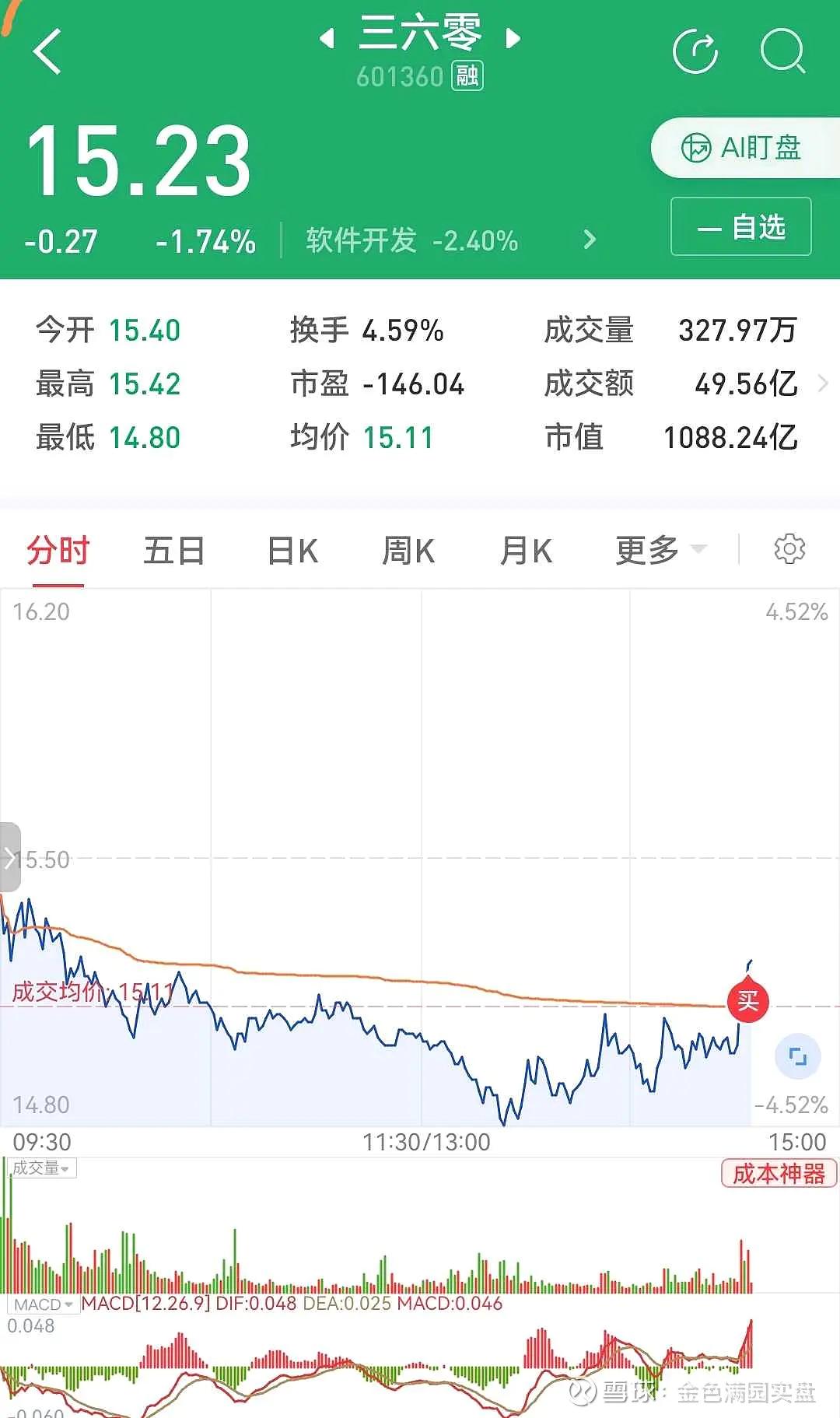Share this stock page
Image resolution: width=840 pixels, height=1418 pixels.
click(695, 51)
